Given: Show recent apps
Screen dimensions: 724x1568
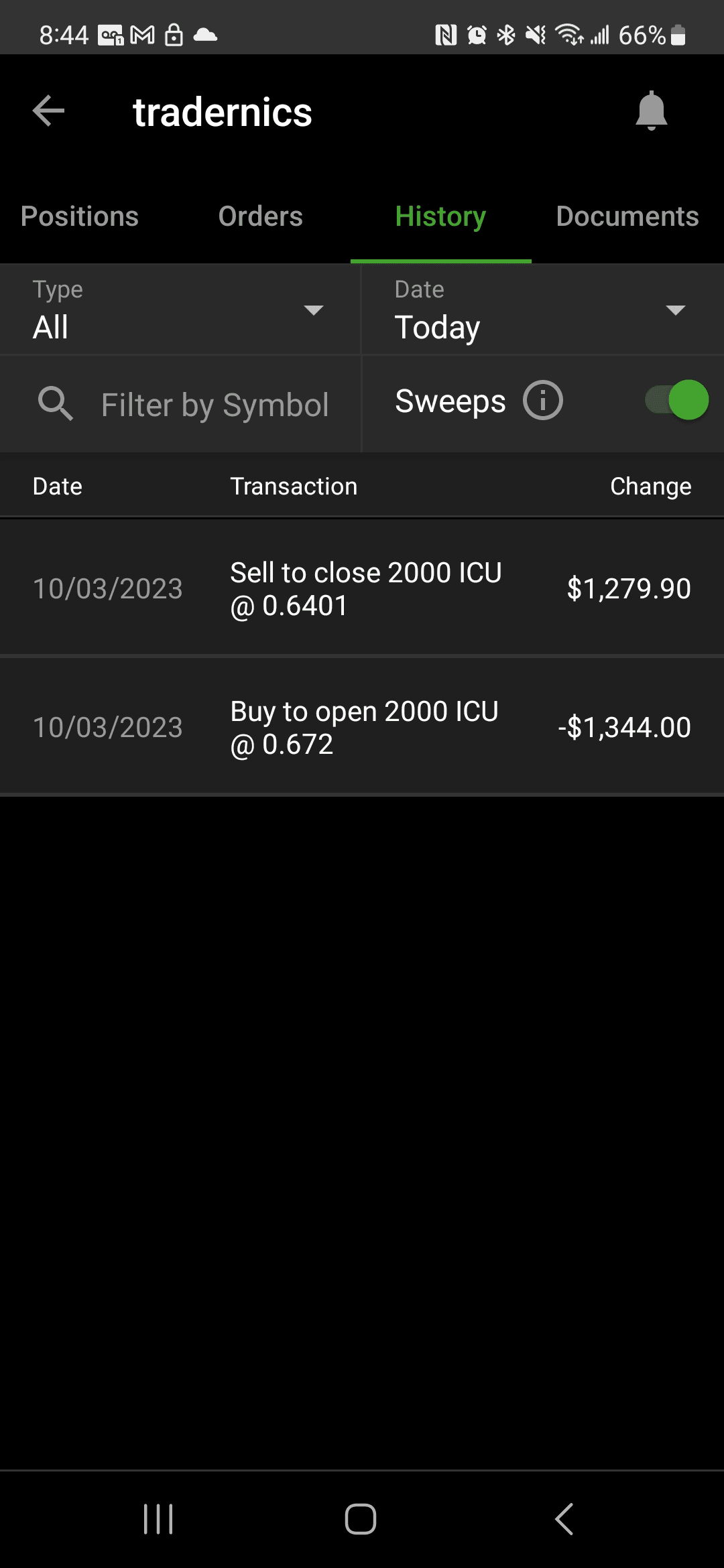Looking at the screenshot, I should point(158,1518).
